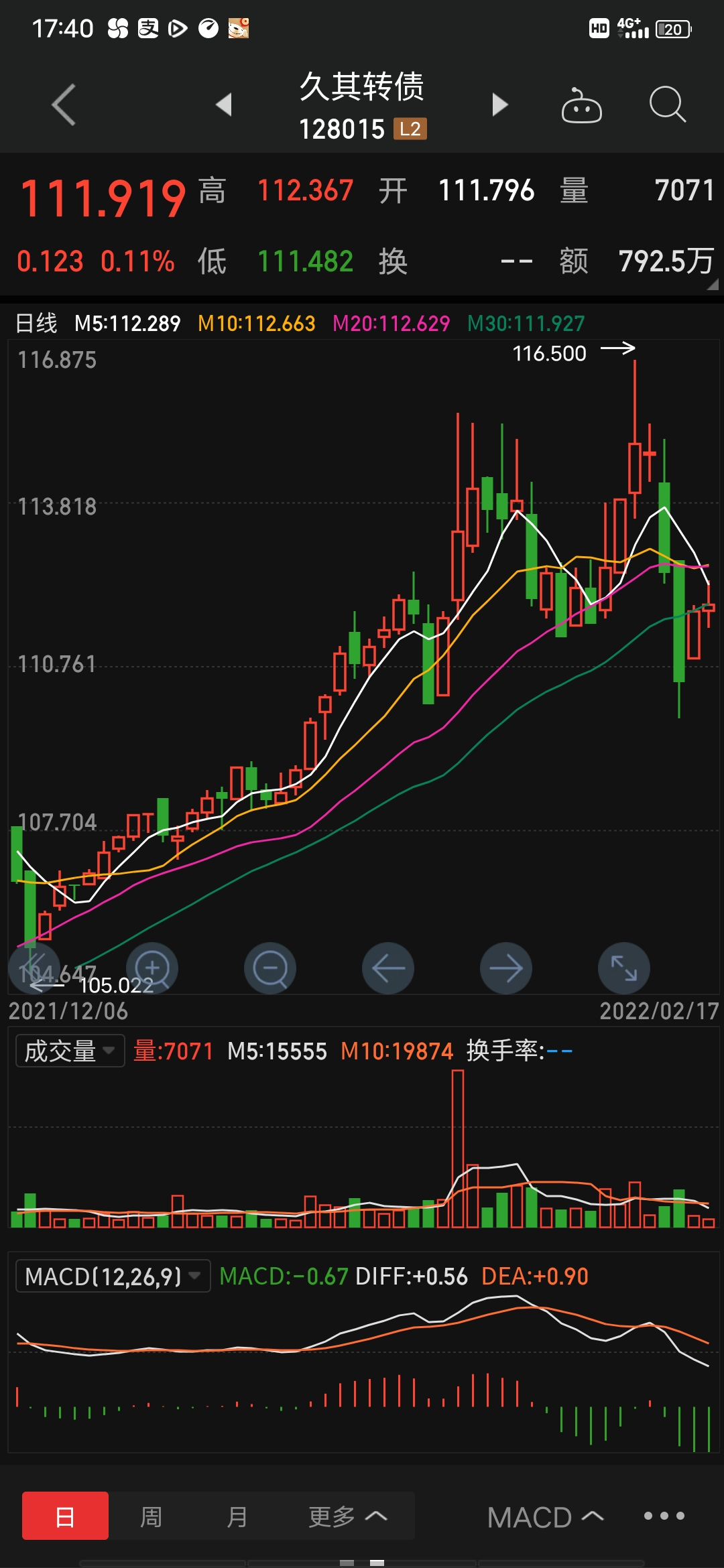Open the three-dot more options menu
This screenshot has height=1568, width=724.
664,1516
